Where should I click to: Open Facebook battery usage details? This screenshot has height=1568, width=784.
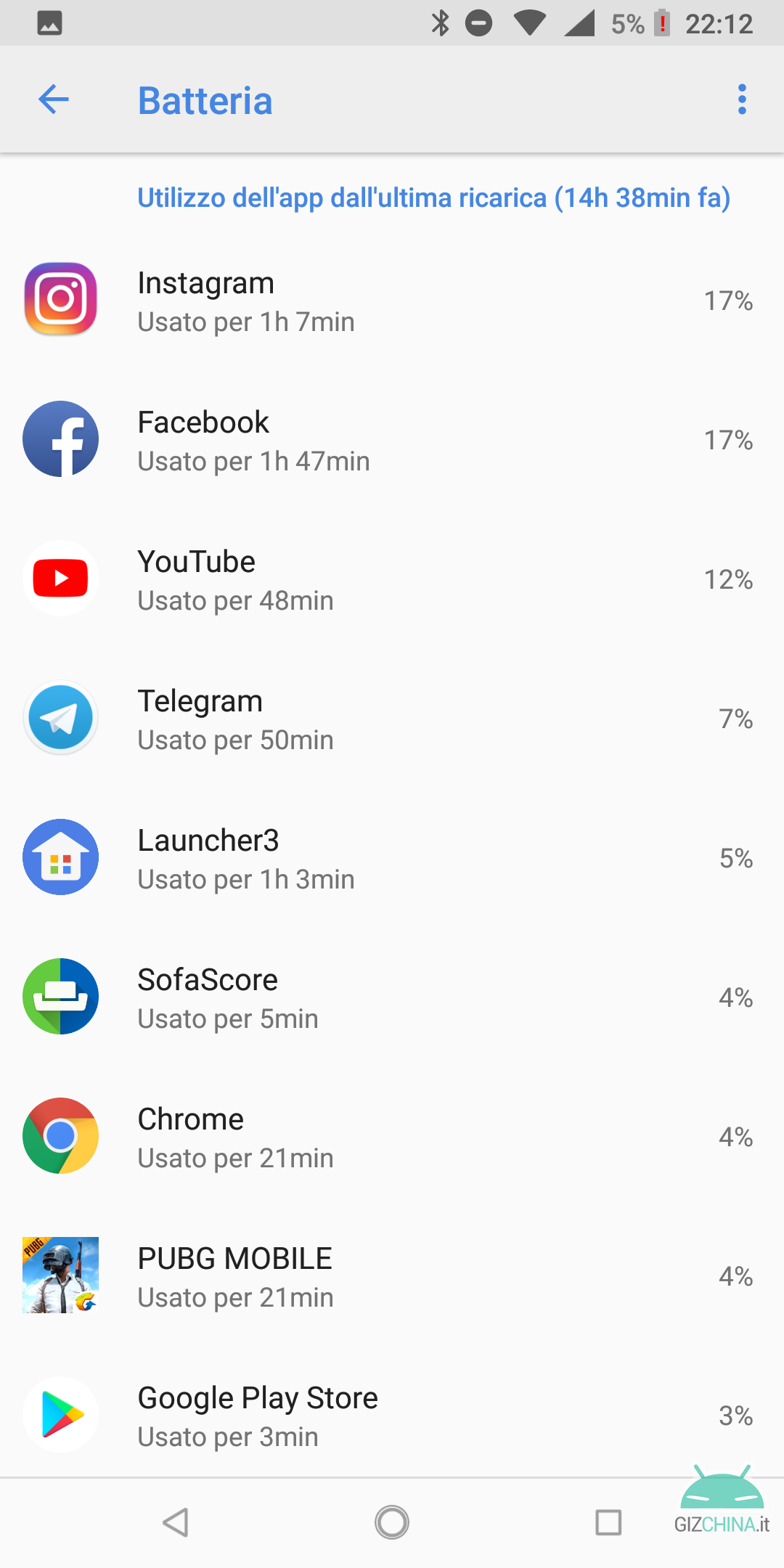click(392, 439)
